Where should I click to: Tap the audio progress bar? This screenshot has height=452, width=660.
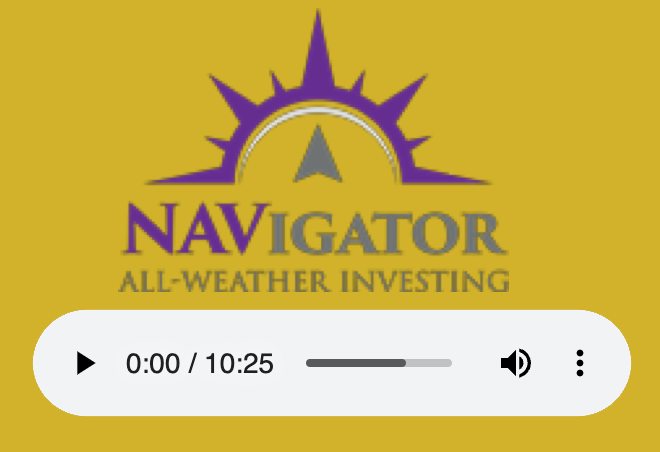tap(379, 363)
